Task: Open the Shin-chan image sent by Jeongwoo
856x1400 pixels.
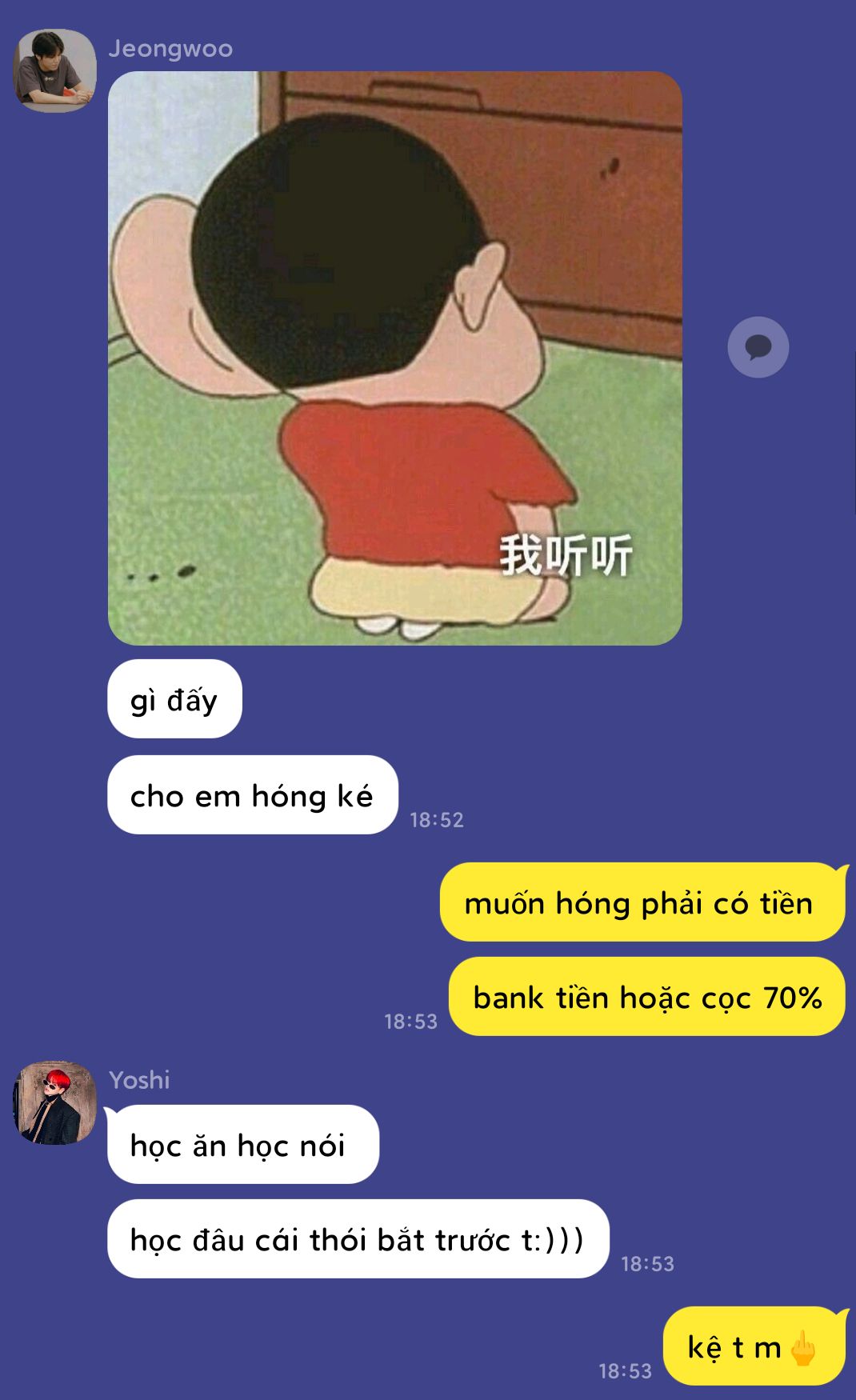Action: [x=395, y=358]
